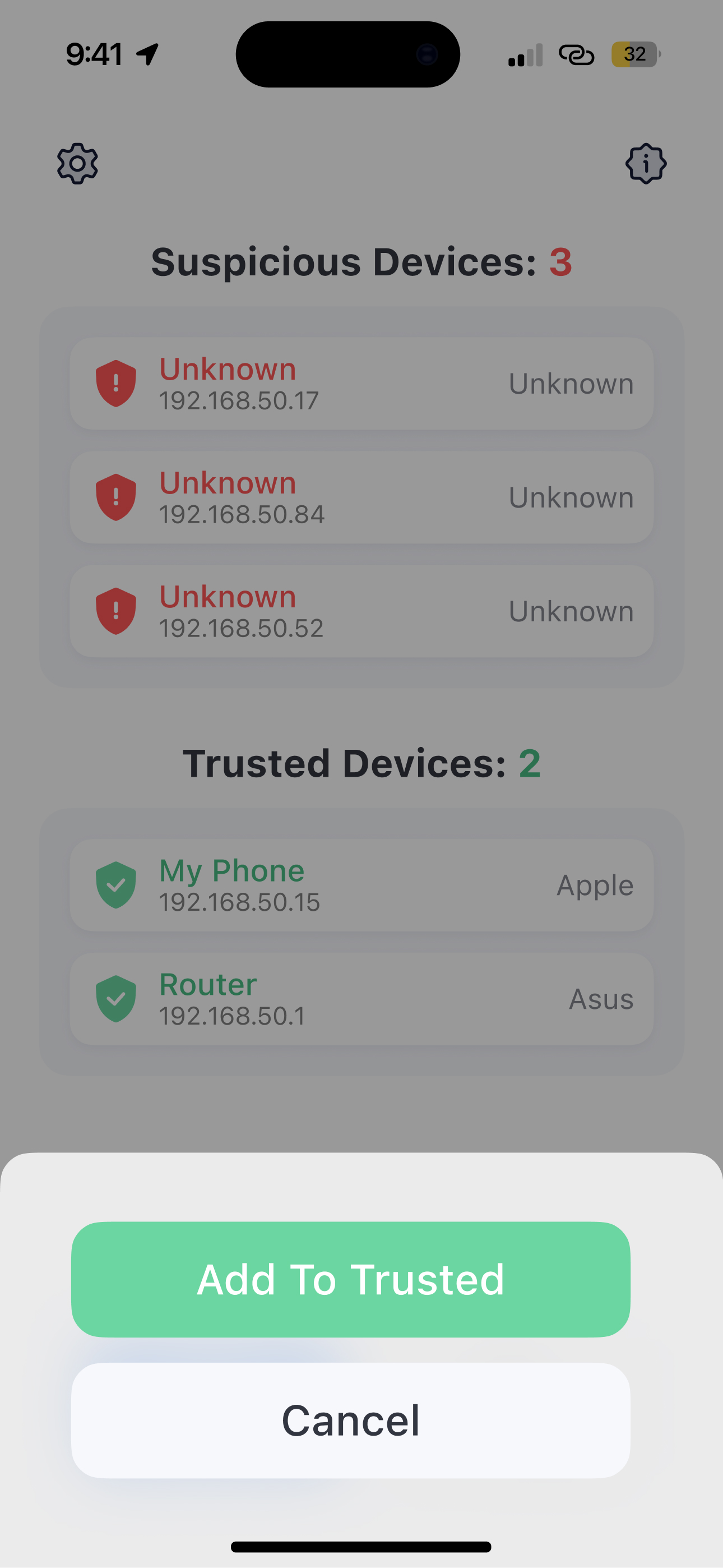Click the red shield icon for 192.168.50.17

tap(115, 383)
